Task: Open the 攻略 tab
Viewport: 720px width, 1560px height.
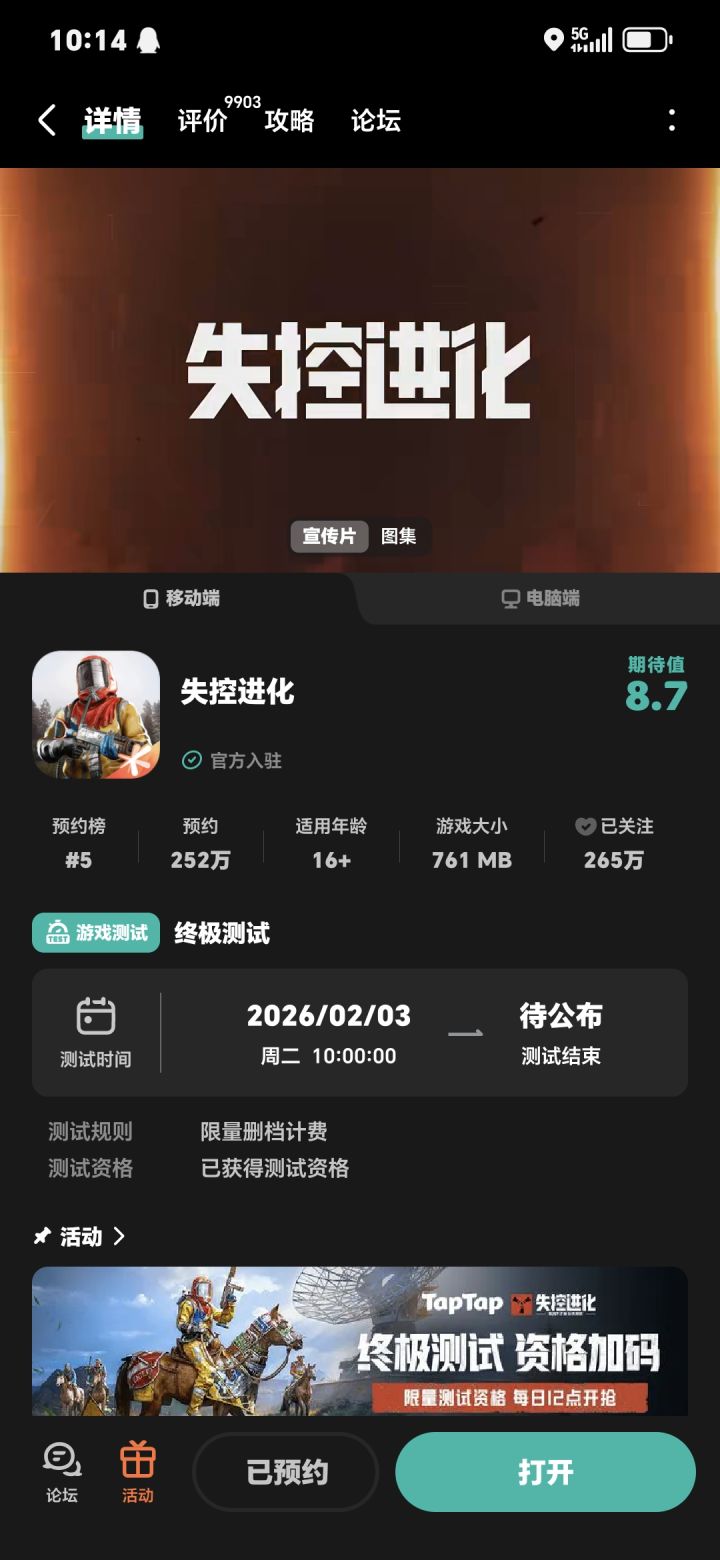Action: click(290, 120)
